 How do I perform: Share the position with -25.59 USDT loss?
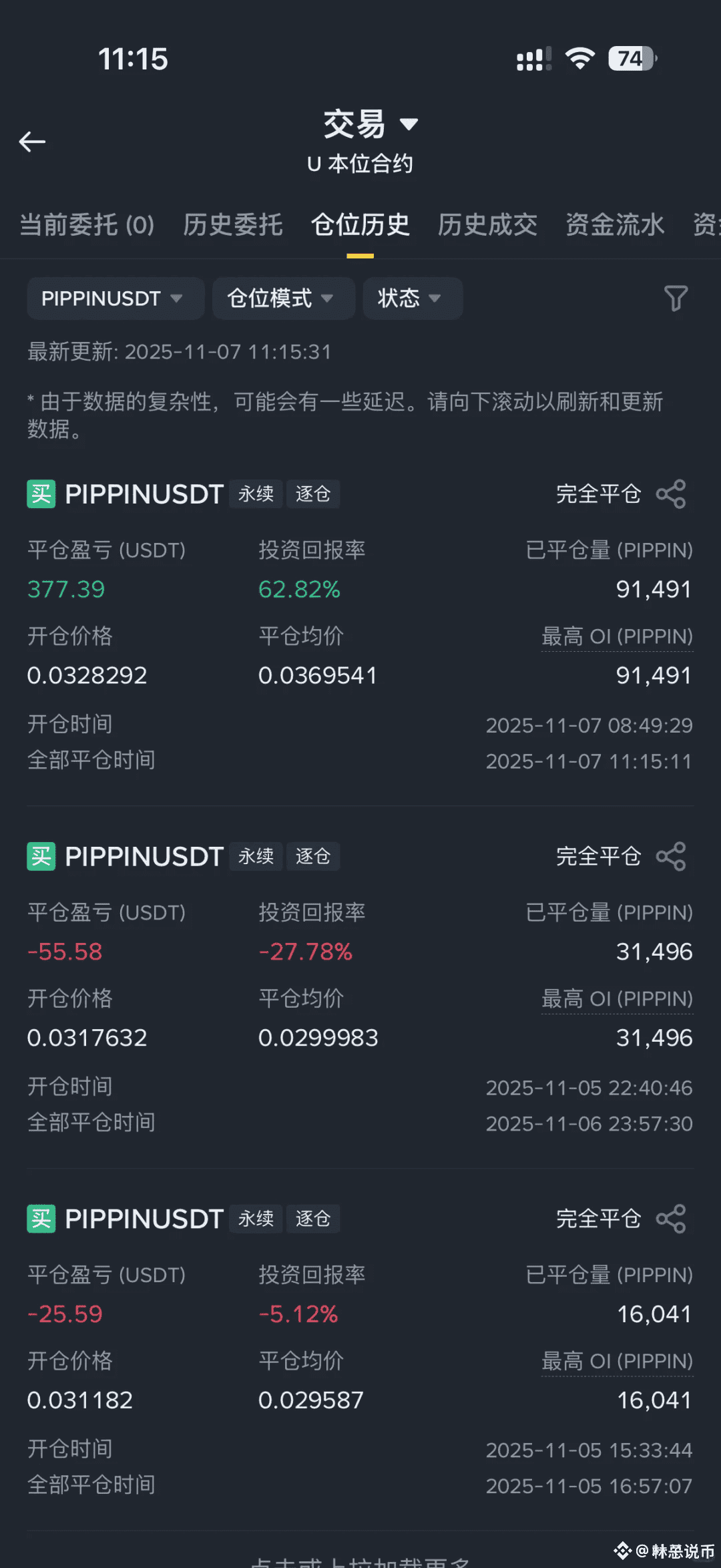[x=671, y=1219]
